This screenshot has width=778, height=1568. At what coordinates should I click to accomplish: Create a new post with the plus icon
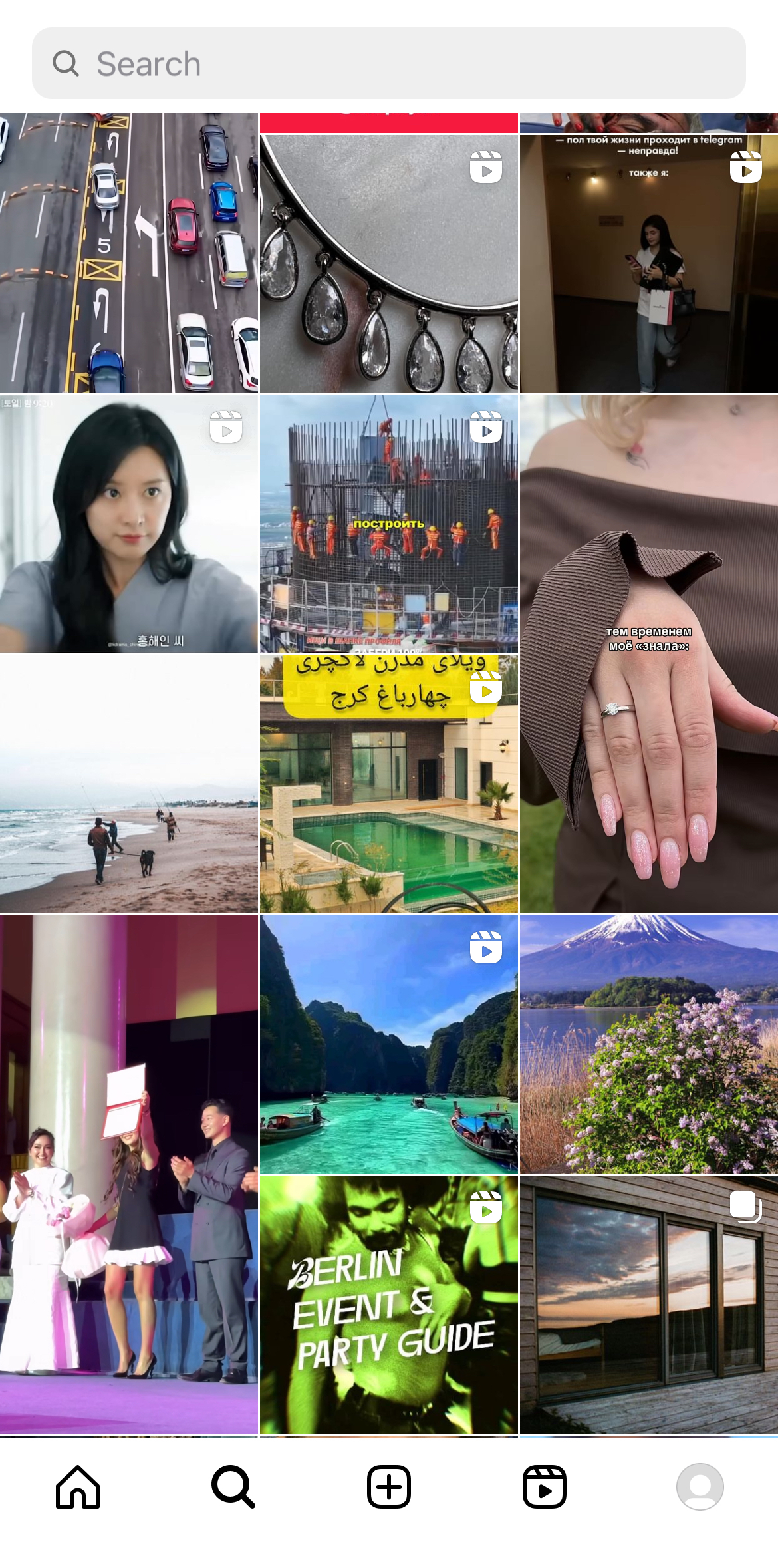[389, 1487]
